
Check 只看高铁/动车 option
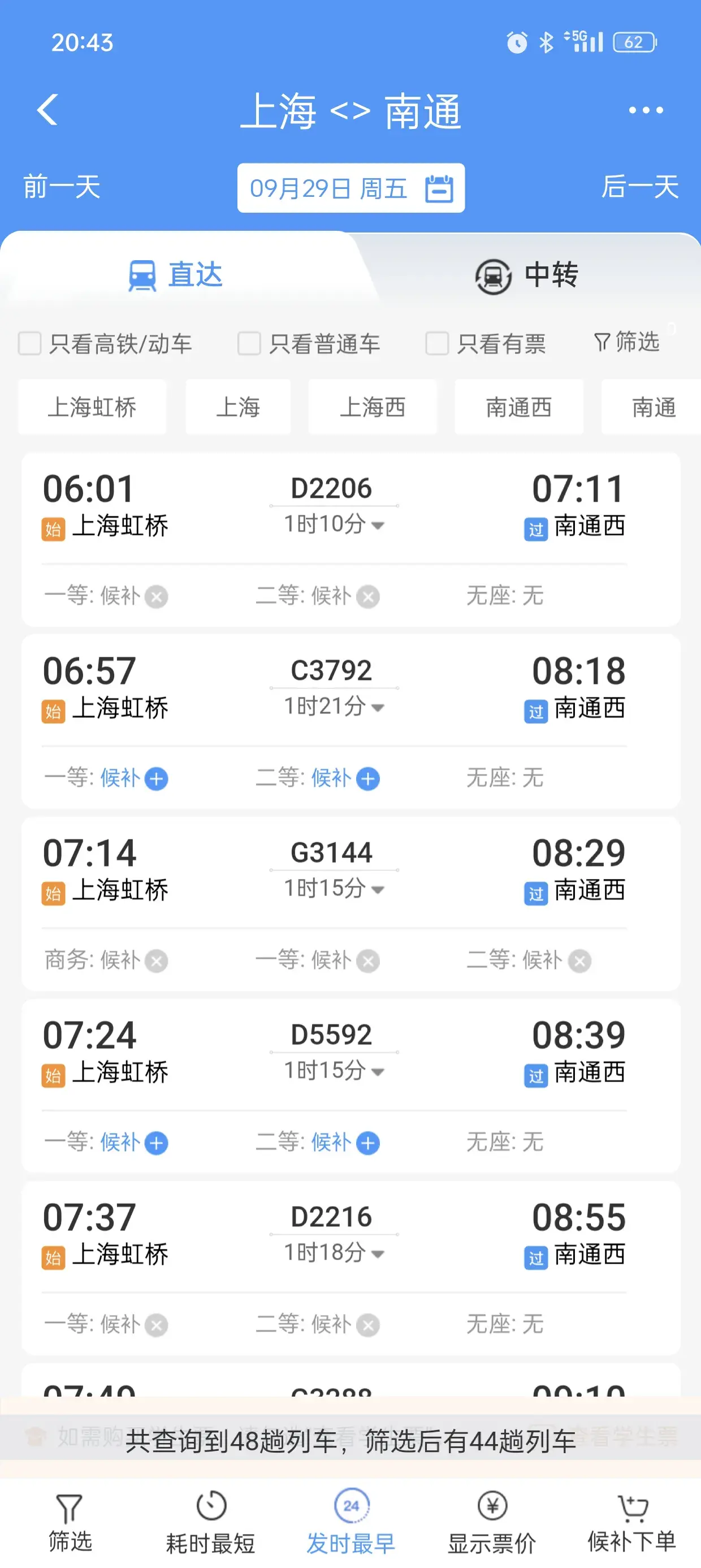30,343
